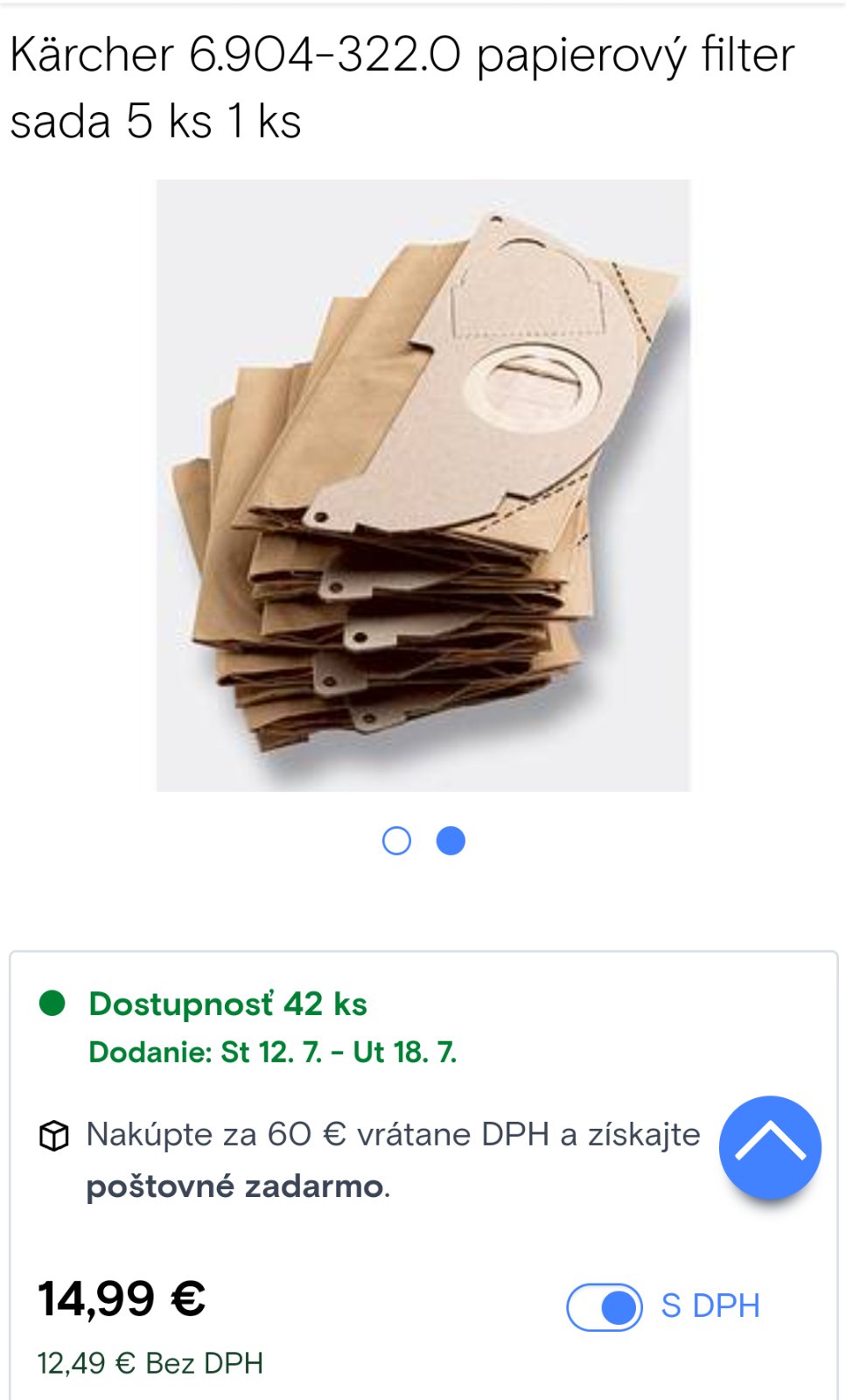
Task: Select the first image page dot
Action: point(396,841)
